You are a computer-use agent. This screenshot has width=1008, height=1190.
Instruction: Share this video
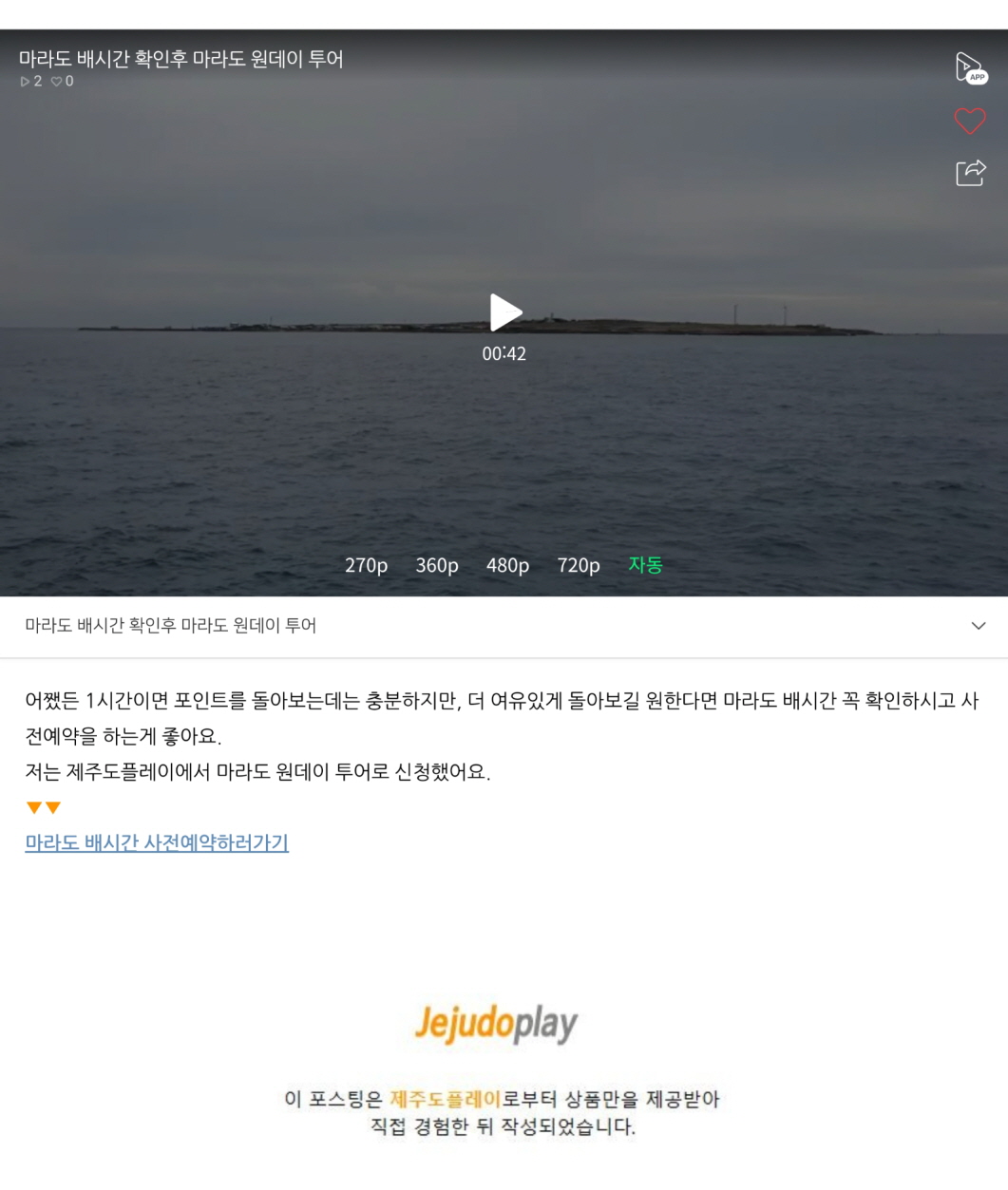click(970, 173)
